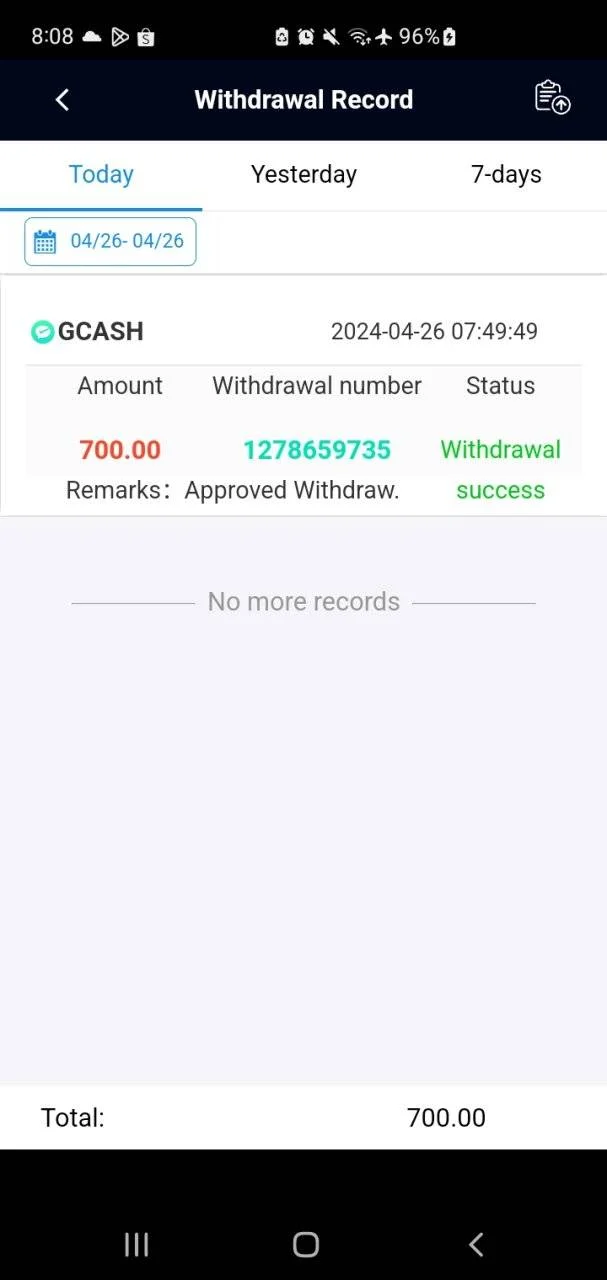This screenshot has height=1280, width=607.
Task: Select the Today tab
Action: 101,175
